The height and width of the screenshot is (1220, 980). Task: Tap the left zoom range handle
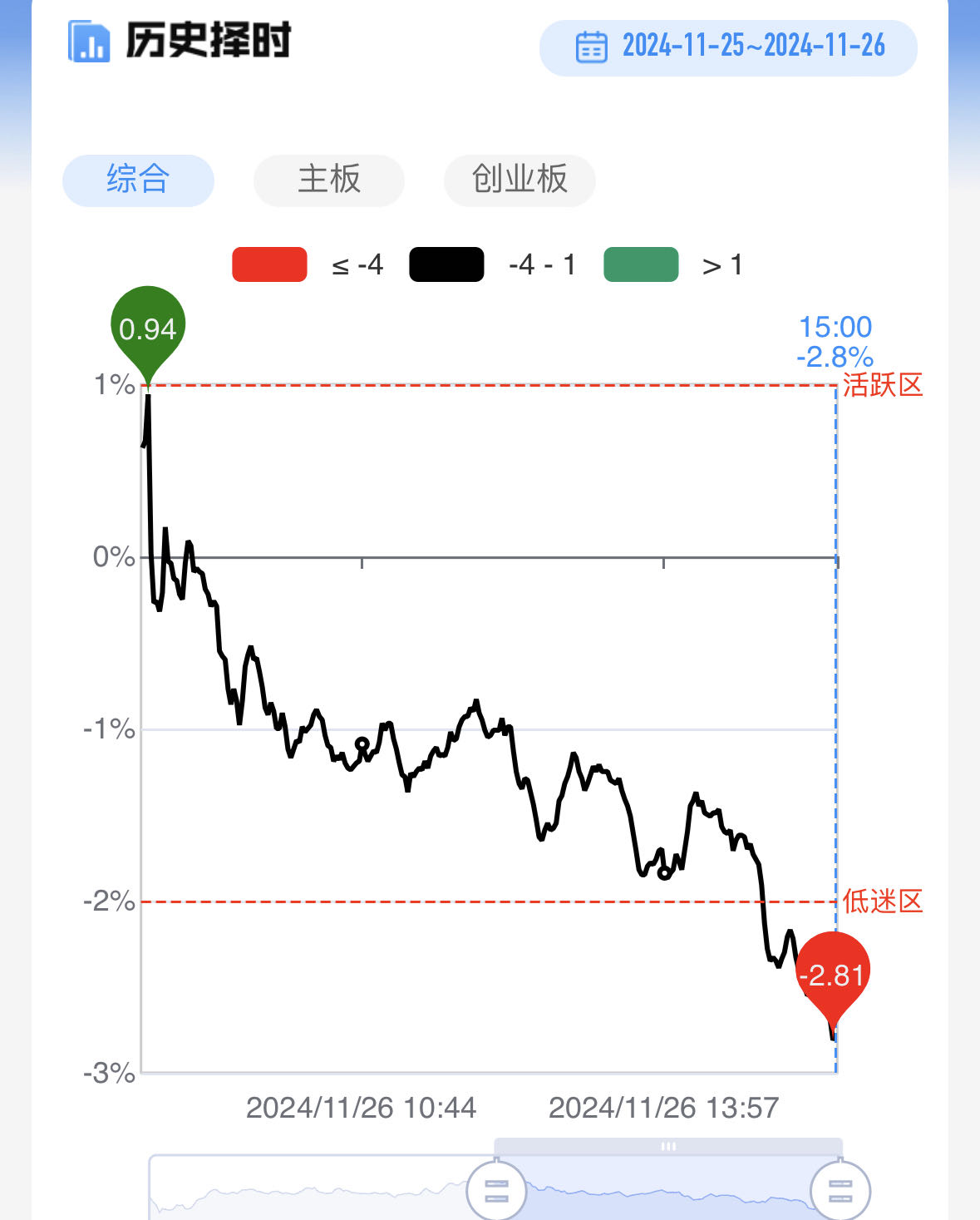[496, 1191]
